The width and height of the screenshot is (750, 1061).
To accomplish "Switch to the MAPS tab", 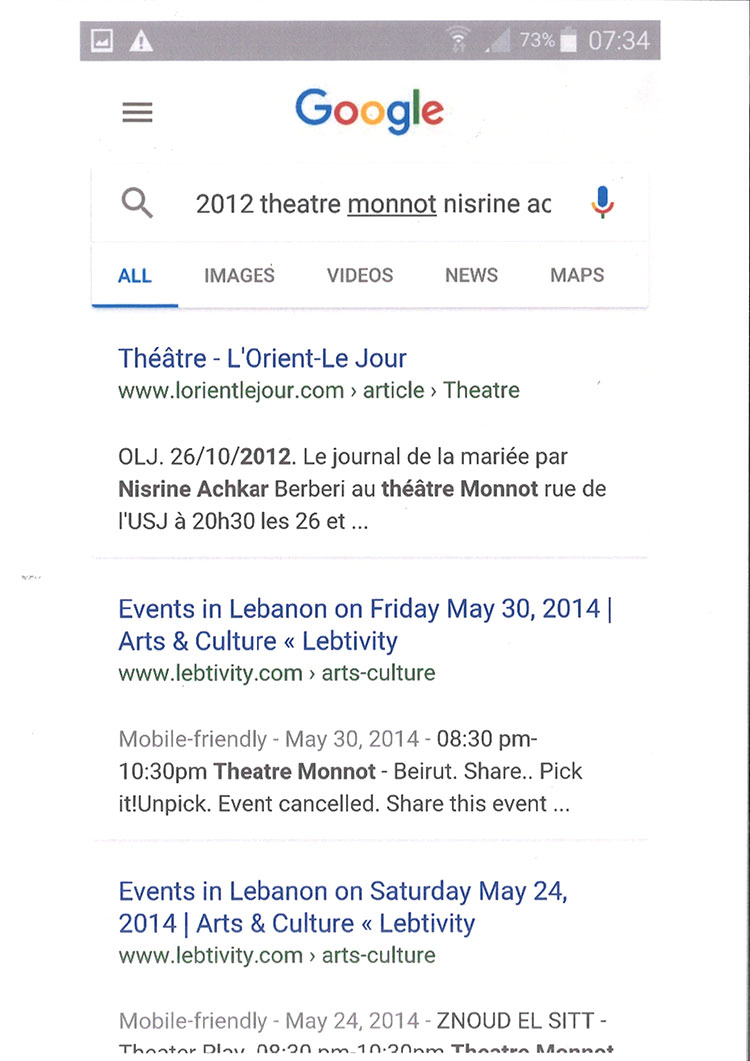I will pos(577,276).
